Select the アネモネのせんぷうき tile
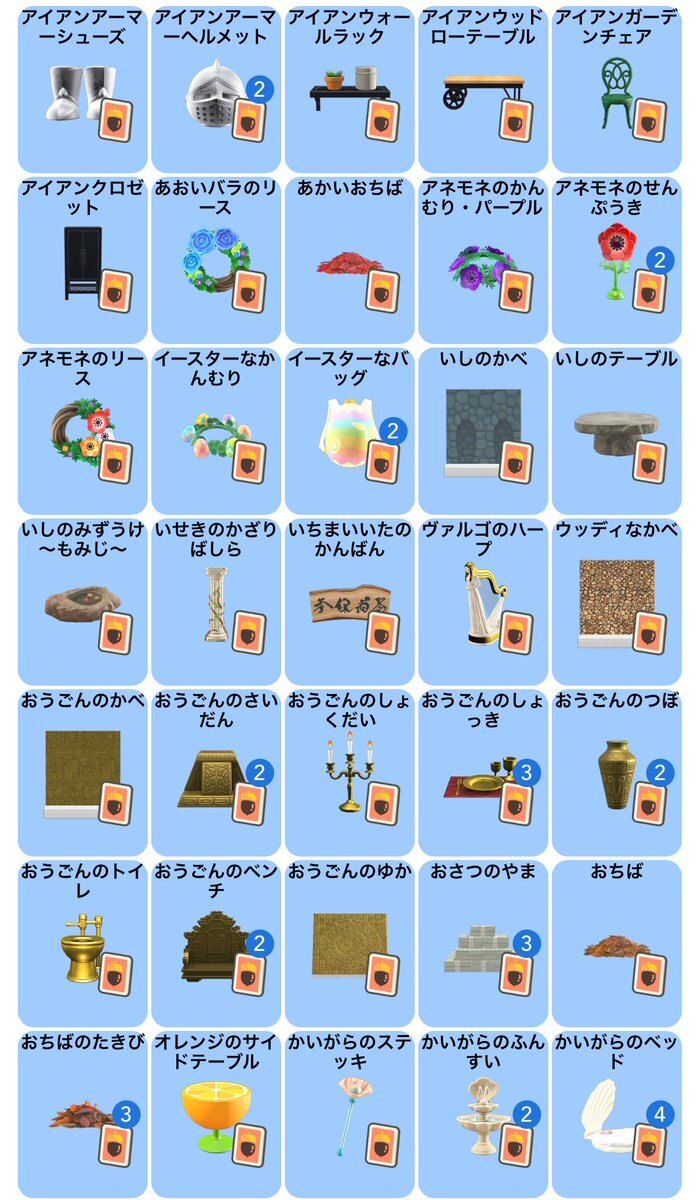Image resolution: width=699 pixels, height=1200 pixels. [x=616, y=260]
